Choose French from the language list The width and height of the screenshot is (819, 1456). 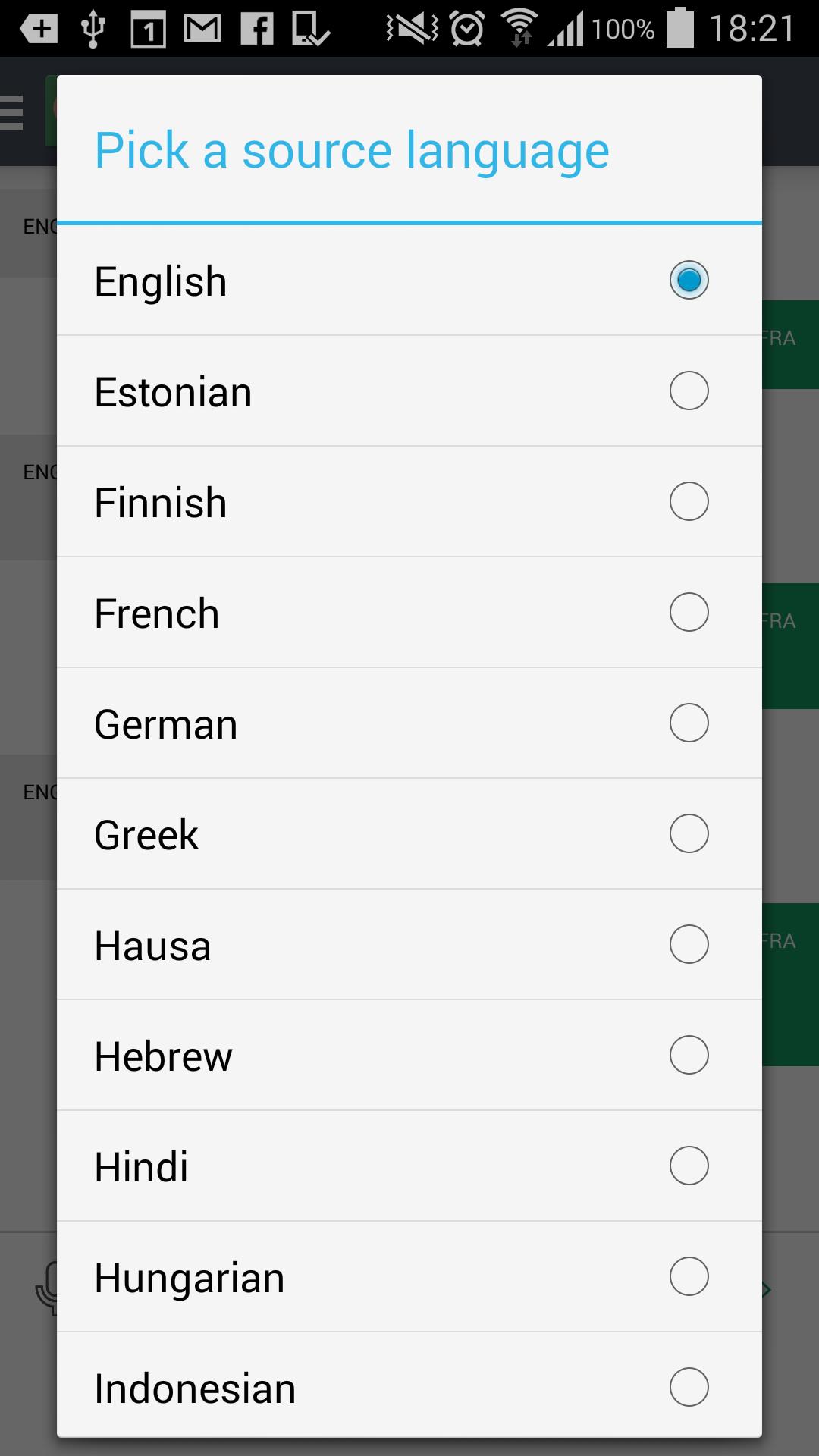409,612
